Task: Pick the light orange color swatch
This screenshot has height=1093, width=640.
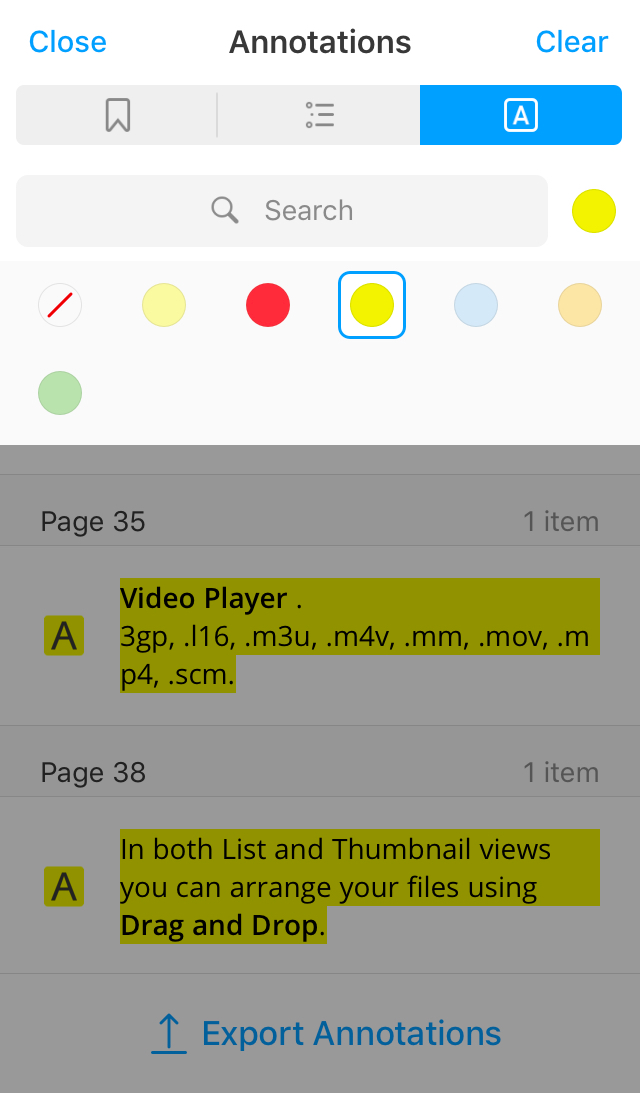Action: (x=580, y=305)
